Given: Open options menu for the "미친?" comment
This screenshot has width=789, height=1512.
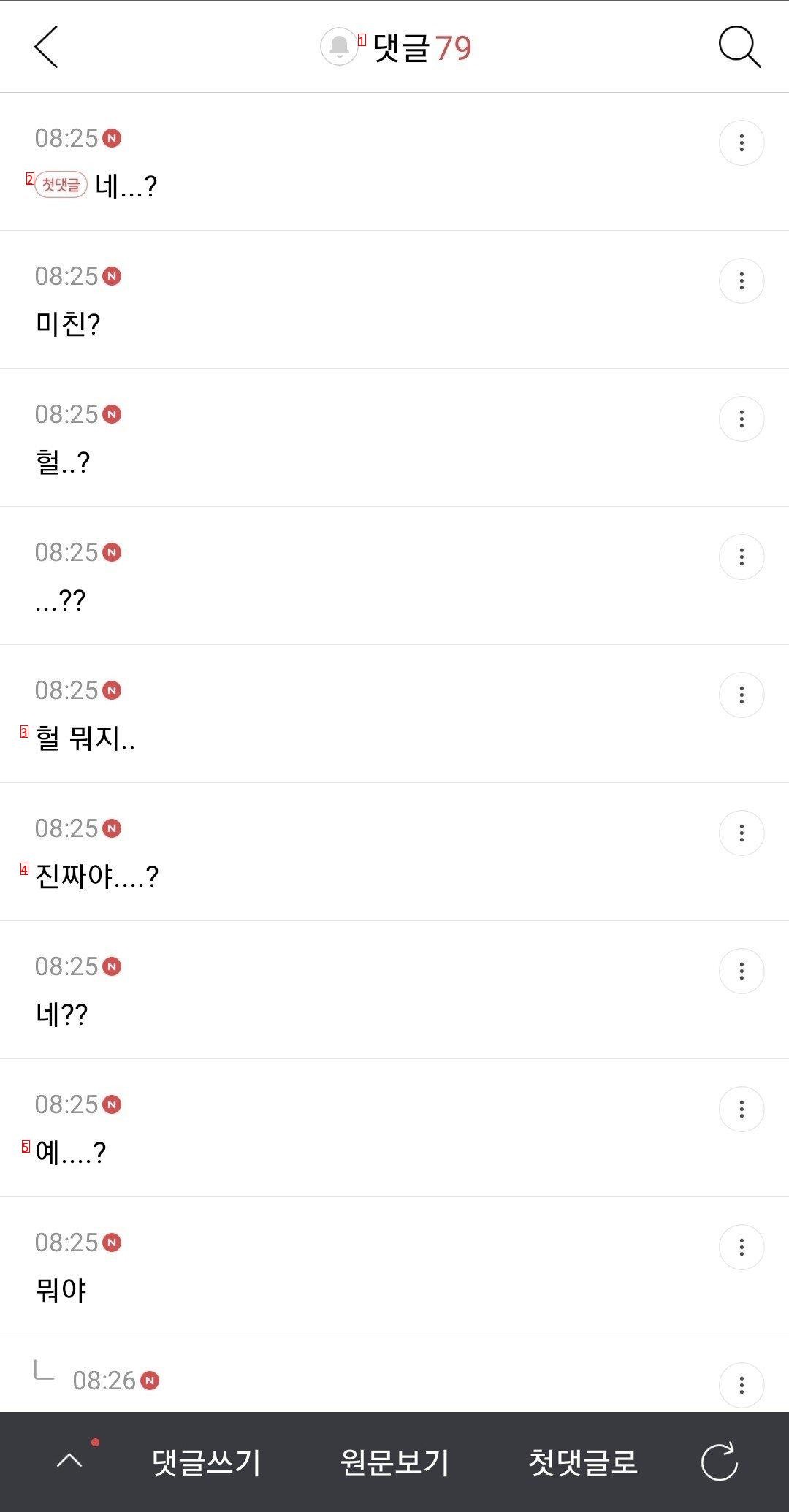Looking at the screenshot, I should [742, 281].
